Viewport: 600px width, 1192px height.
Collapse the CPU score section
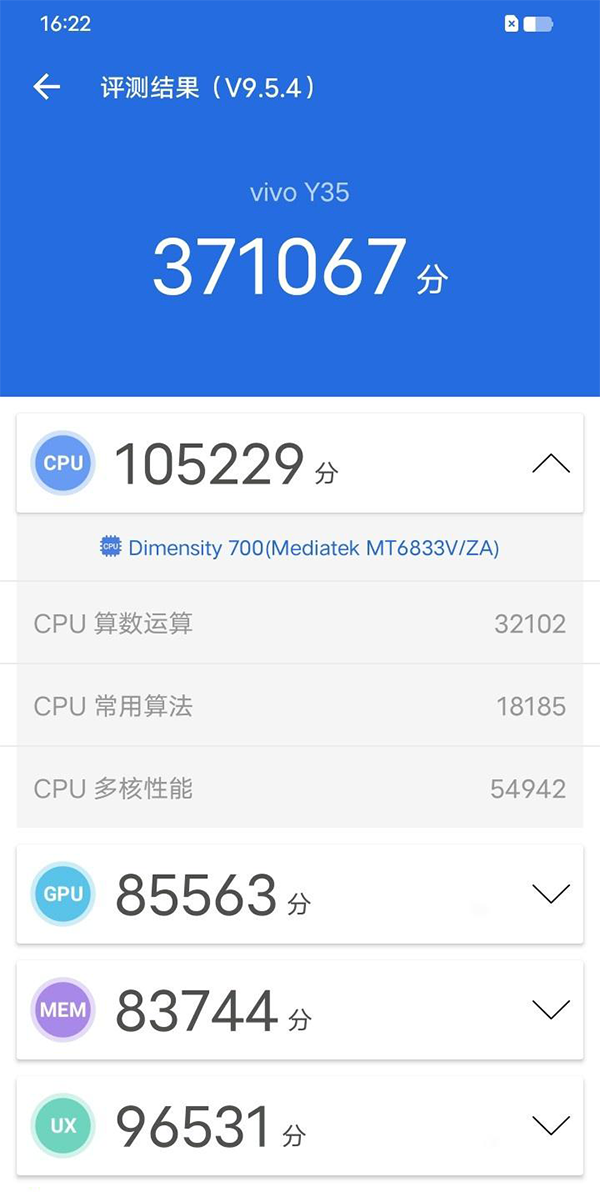tap(551, 464)
